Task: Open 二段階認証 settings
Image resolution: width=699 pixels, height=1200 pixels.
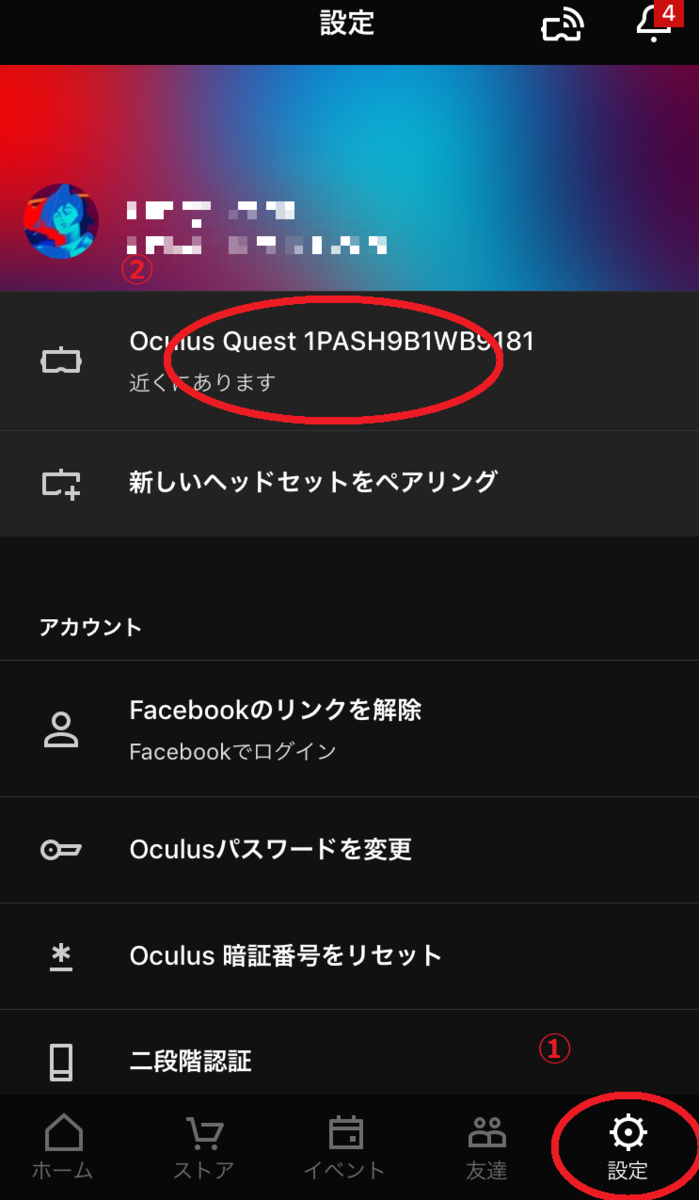Action: pyautogui.click(x=190, y=1061)
